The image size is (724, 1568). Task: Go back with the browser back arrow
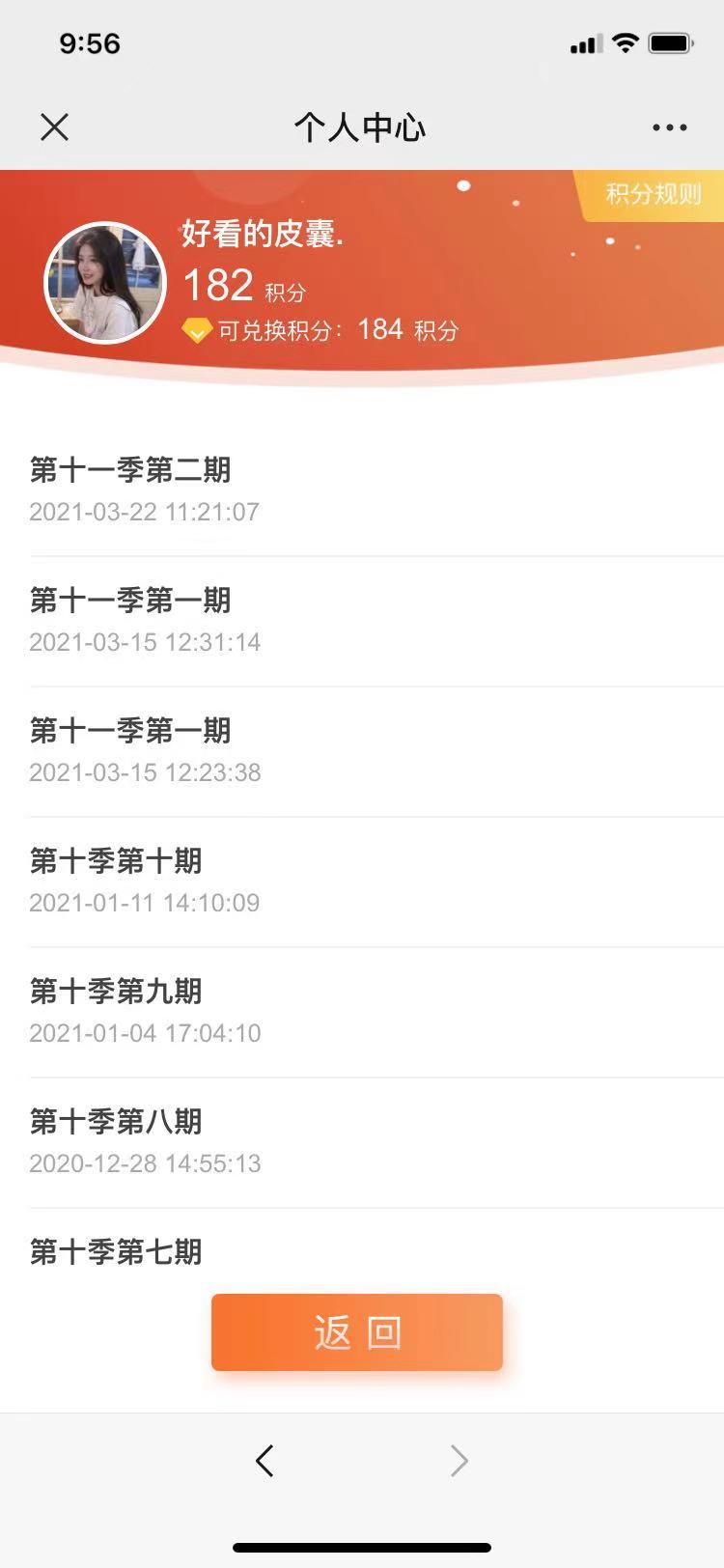click(265, 1460)
